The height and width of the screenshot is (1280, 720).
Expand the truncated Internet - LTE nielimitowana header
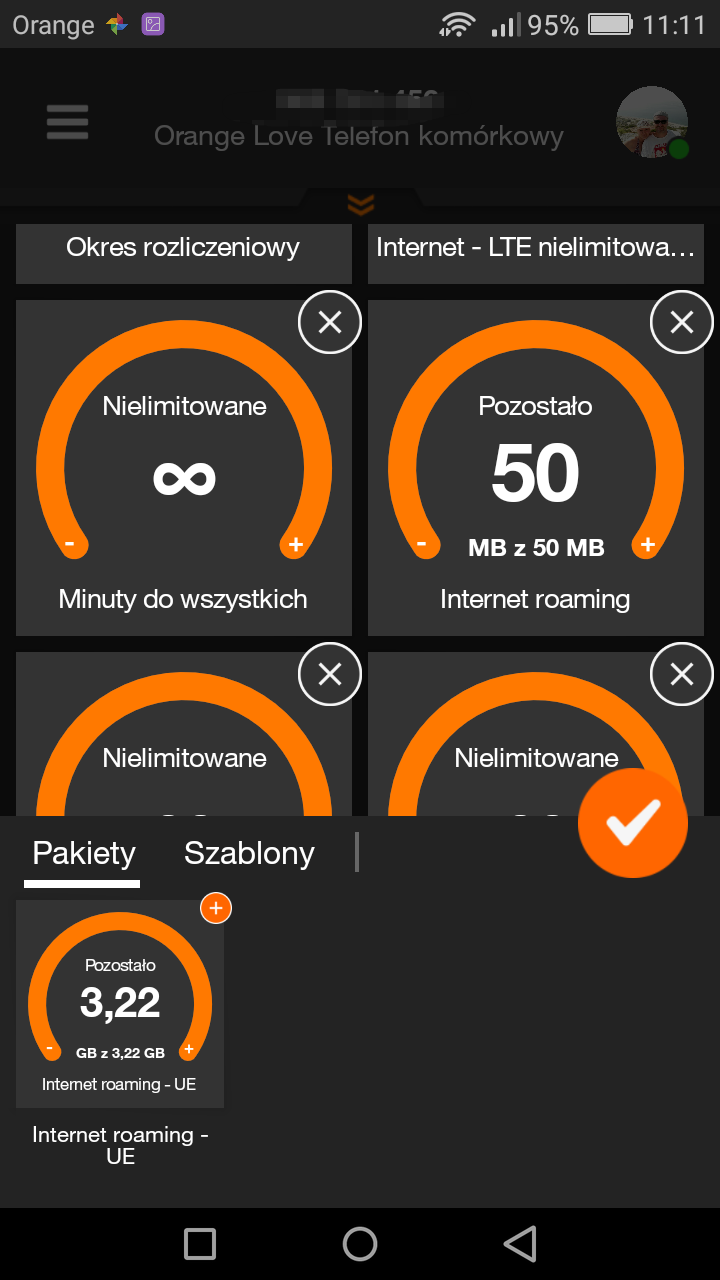[x=536, y=247]
